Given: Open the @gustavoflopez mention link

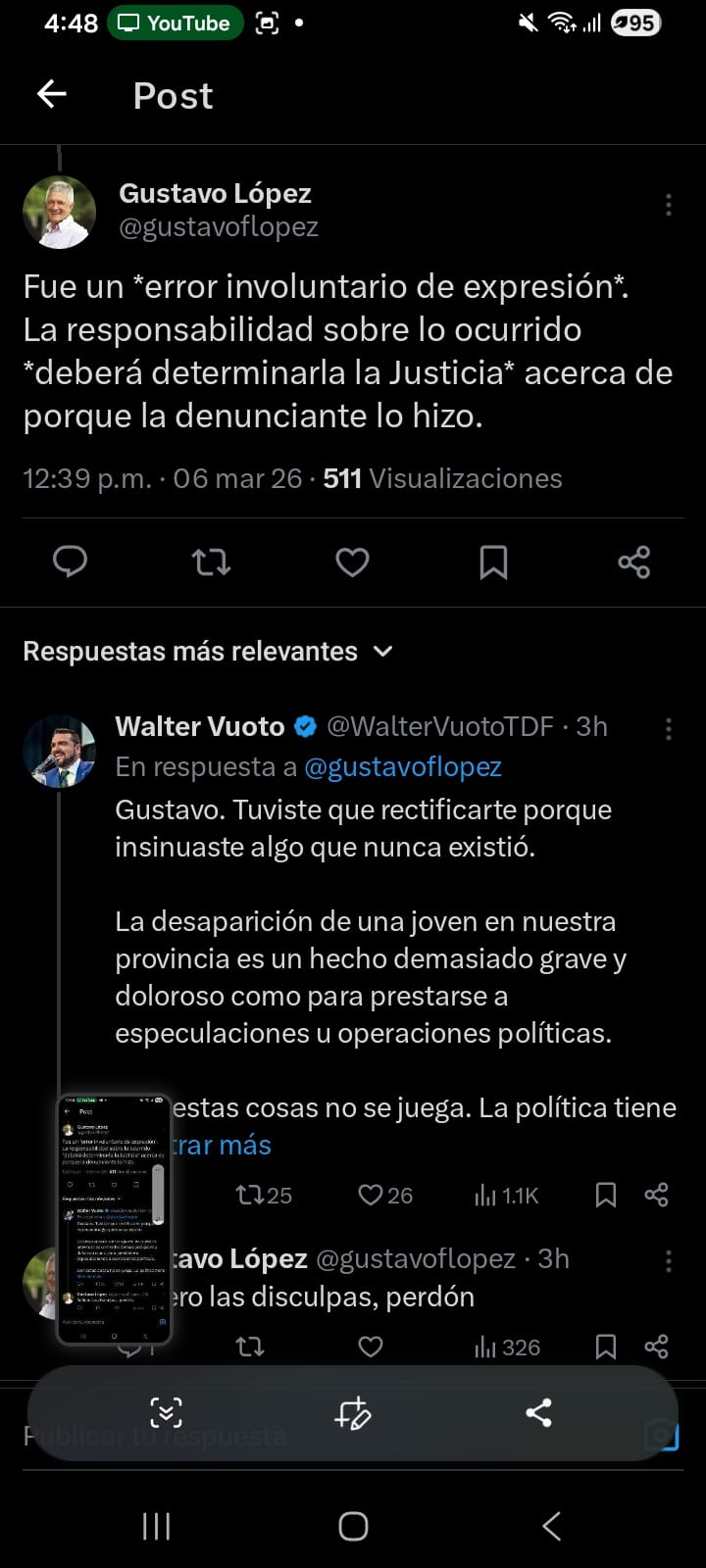Looking at the screenshot, I should pyautogui.click(x=402, y=767).
